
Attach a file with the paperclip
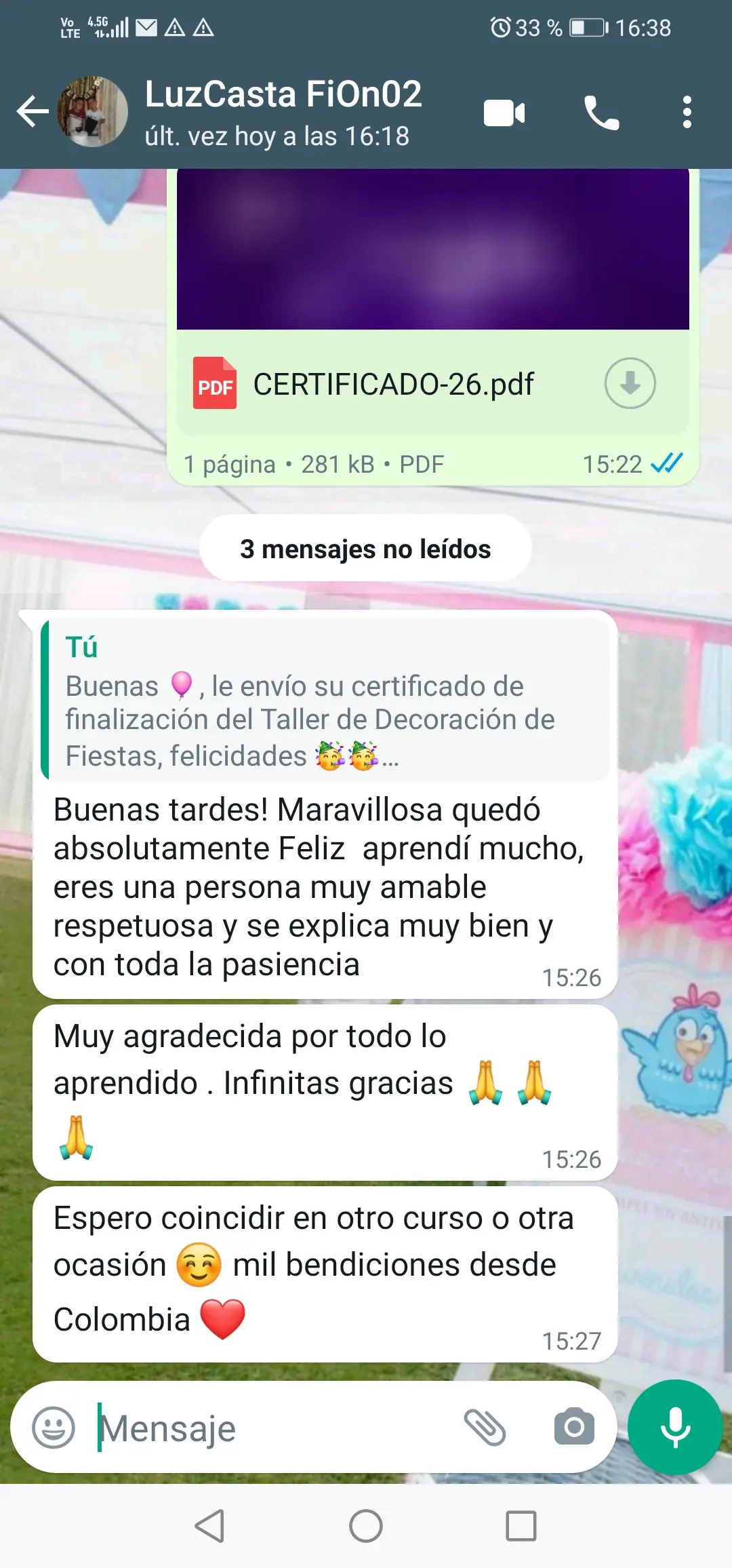click(x=485, y=1428)
